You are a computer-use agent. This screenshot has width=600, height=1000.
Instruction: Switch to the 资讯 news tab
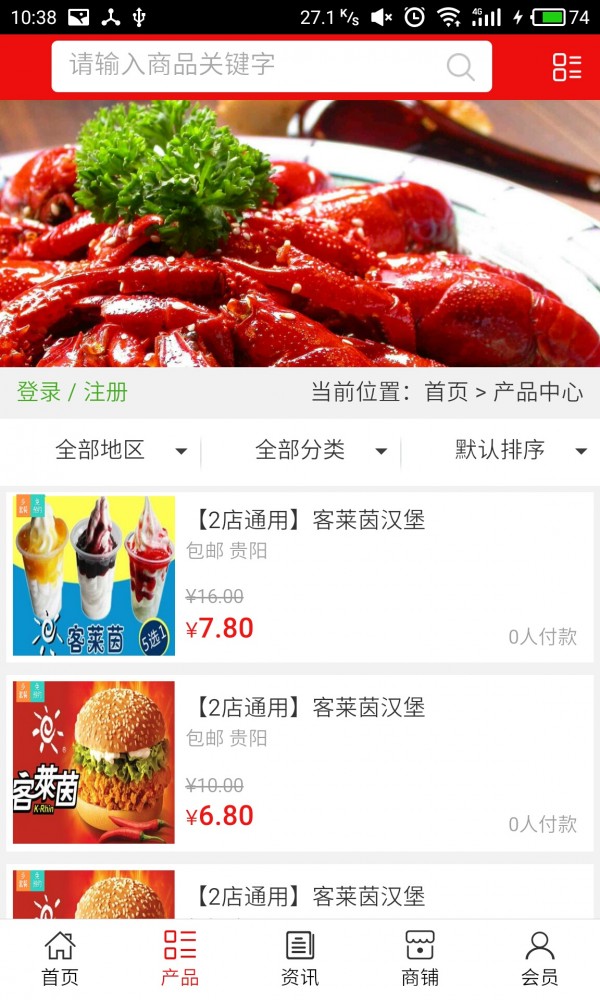(300, 958)
